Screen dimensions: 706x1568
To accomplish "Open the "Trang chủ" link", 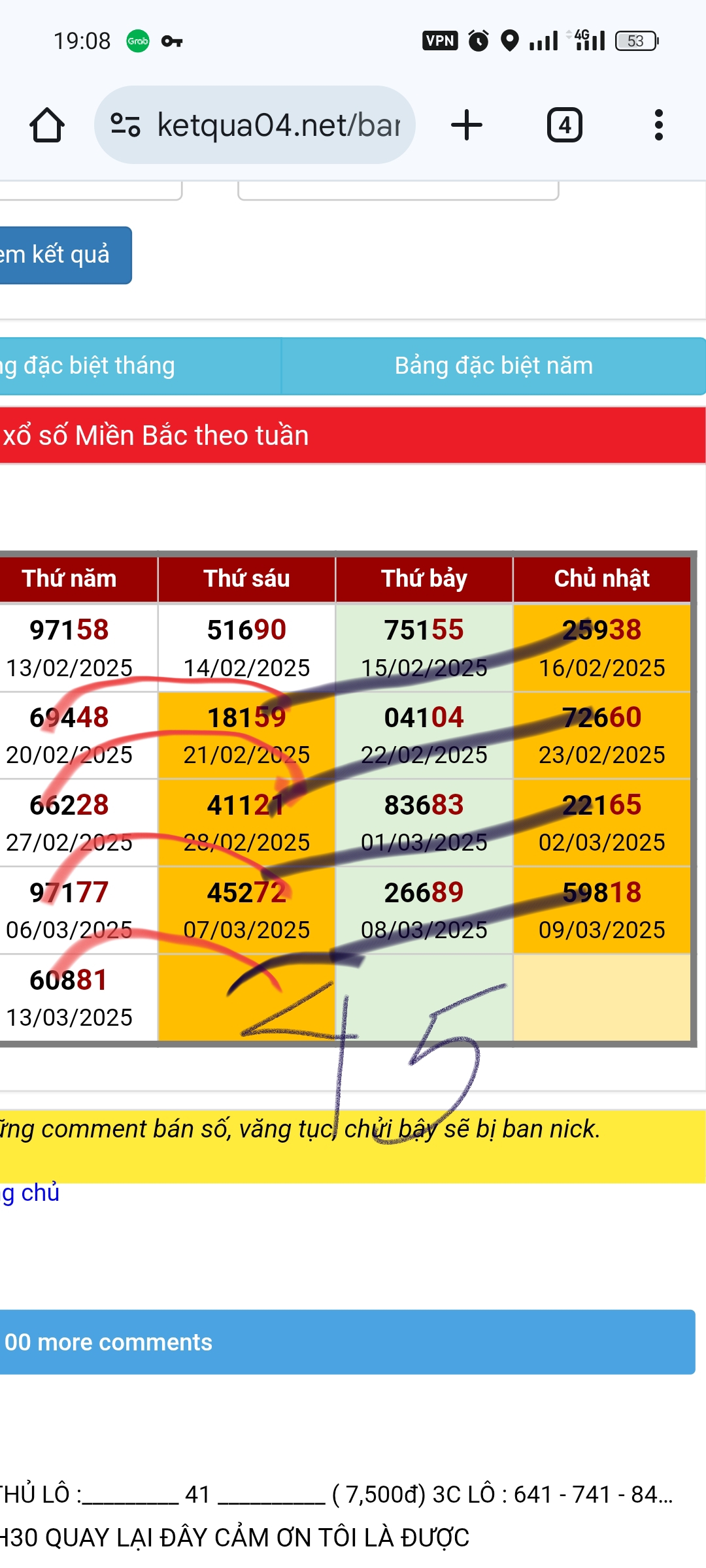I will 29,1192.
